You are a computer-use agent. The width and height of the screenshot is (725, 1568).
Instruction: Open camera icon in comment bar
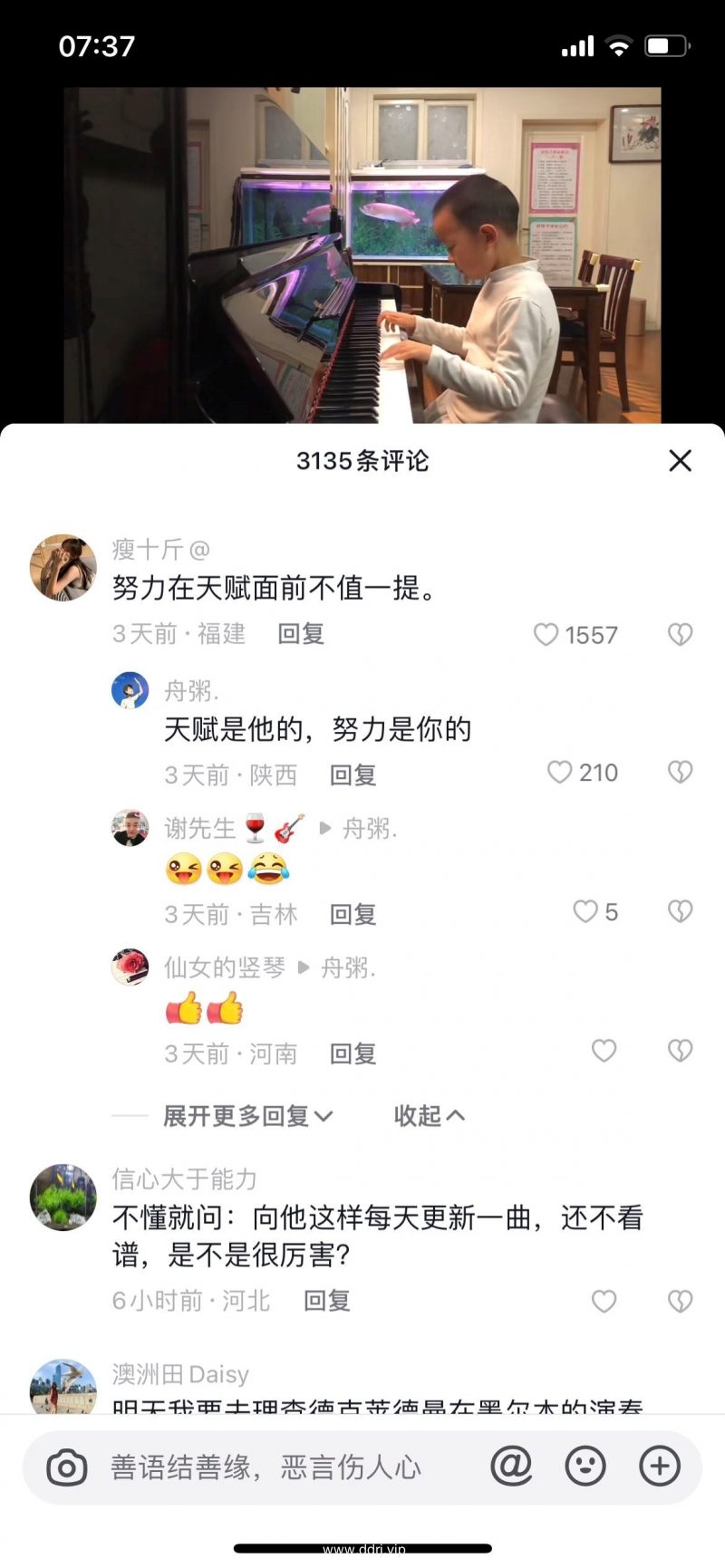[x=66, y=1467]
